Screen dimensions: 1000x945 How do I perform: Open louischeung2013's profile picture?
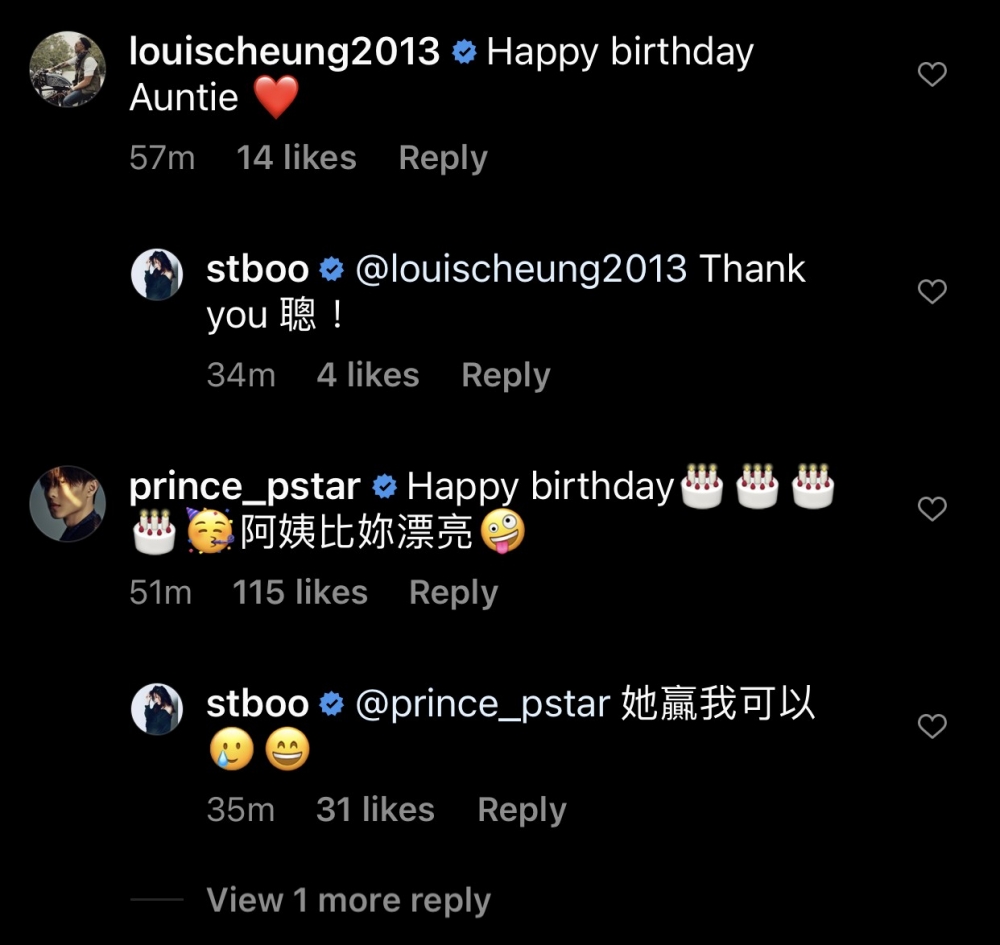click(x=68, y=69)
